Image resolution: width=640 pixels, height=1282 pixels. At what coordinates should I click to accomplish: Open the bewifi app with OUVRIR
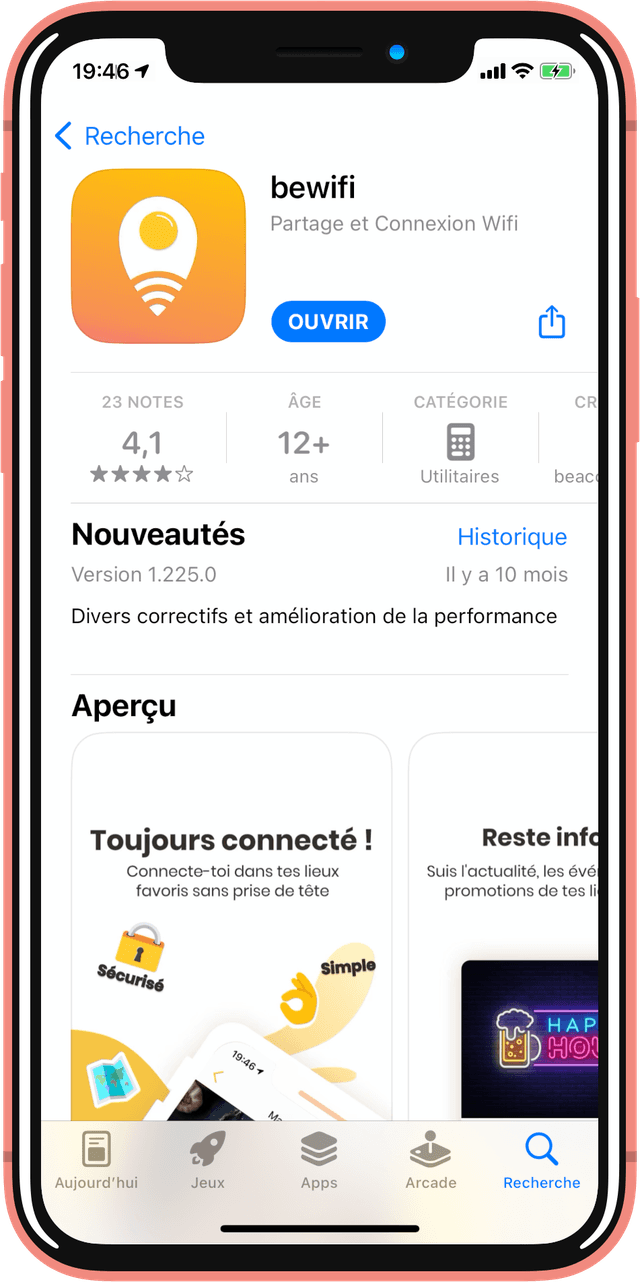click(328, 322)
